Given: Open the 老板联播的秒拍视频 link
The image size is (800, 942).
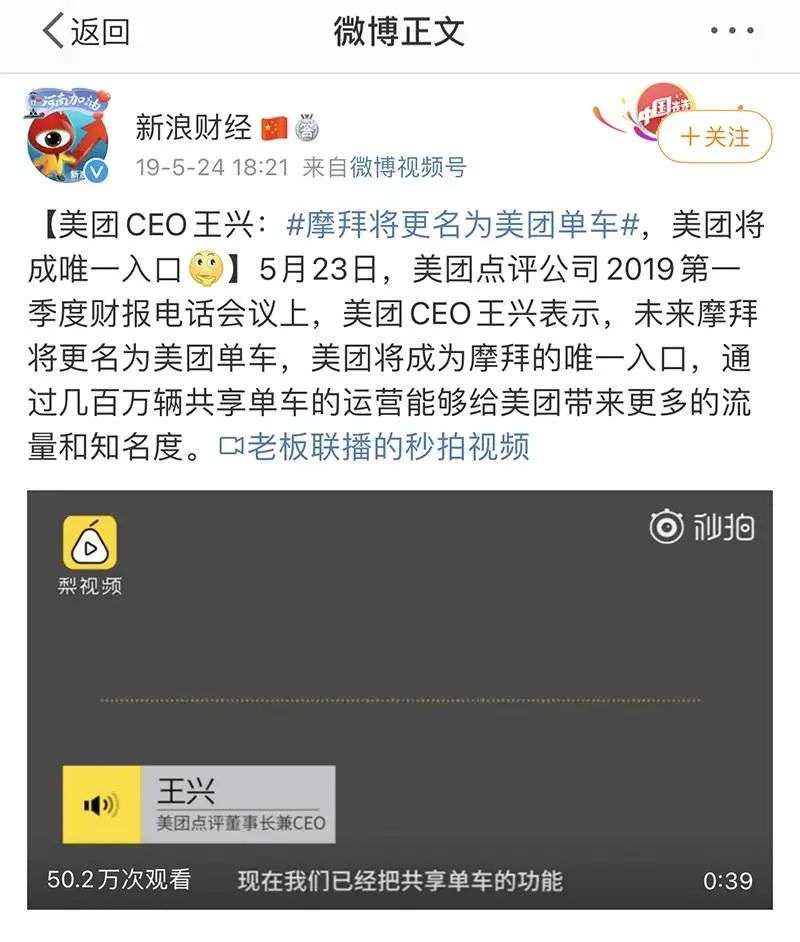Looking at the screenshot, I should (374, 447).
